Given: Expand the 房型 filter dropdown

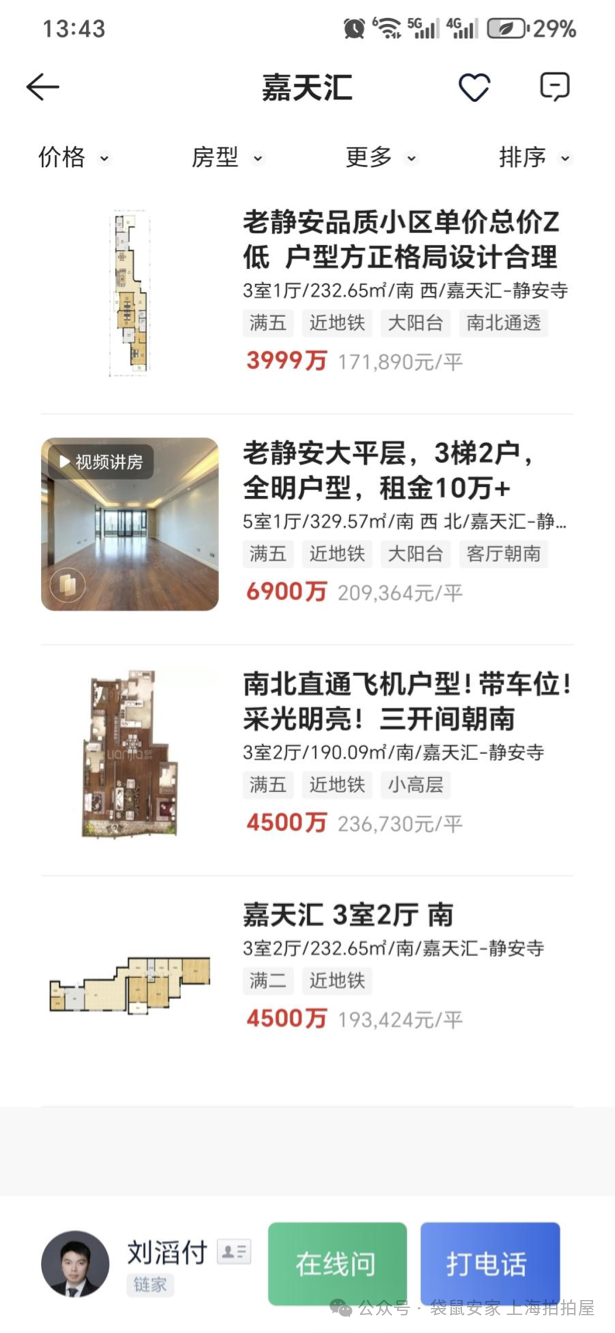Looking at the screenshot, I should 226,157.
